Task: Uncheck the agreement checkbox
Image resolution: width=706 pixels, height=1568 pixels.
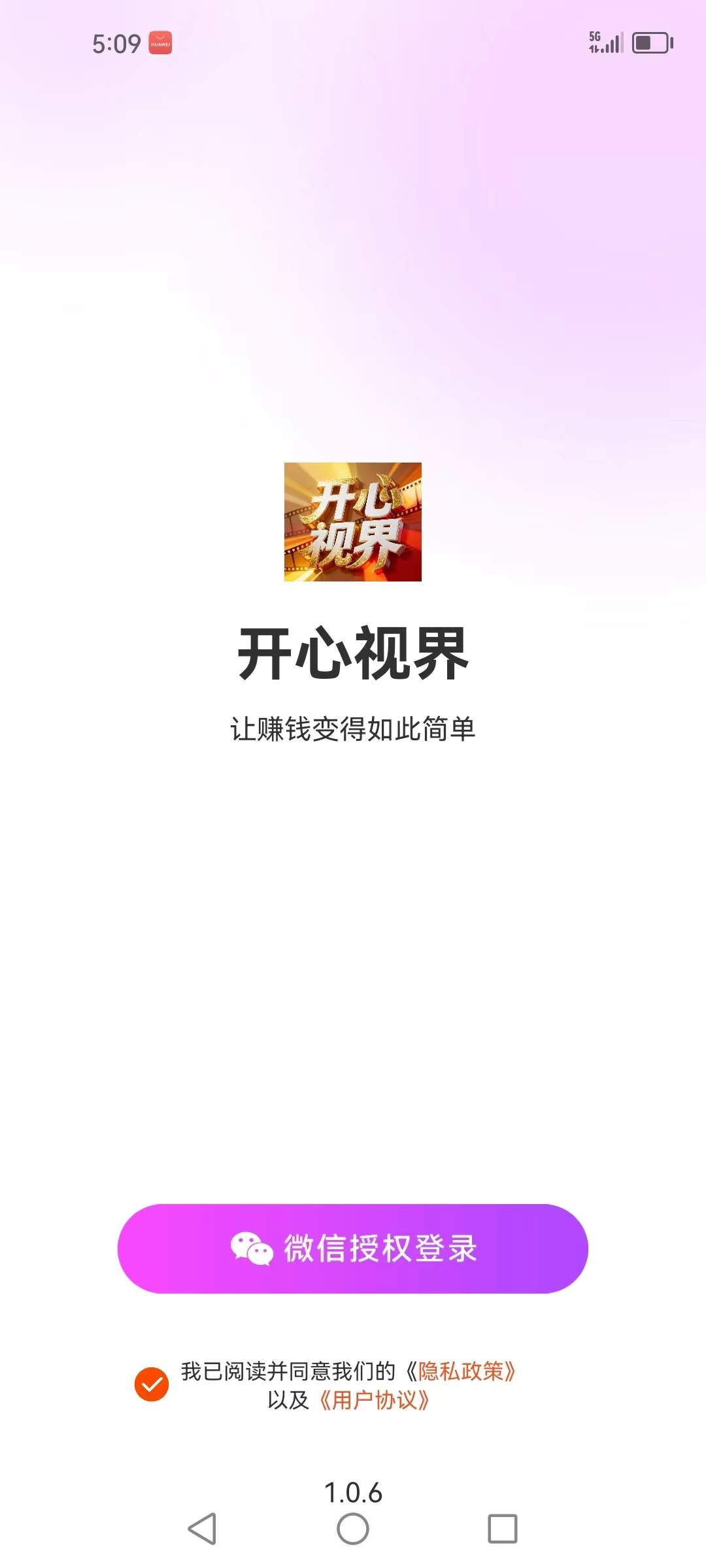Action: coord(152,1384)
